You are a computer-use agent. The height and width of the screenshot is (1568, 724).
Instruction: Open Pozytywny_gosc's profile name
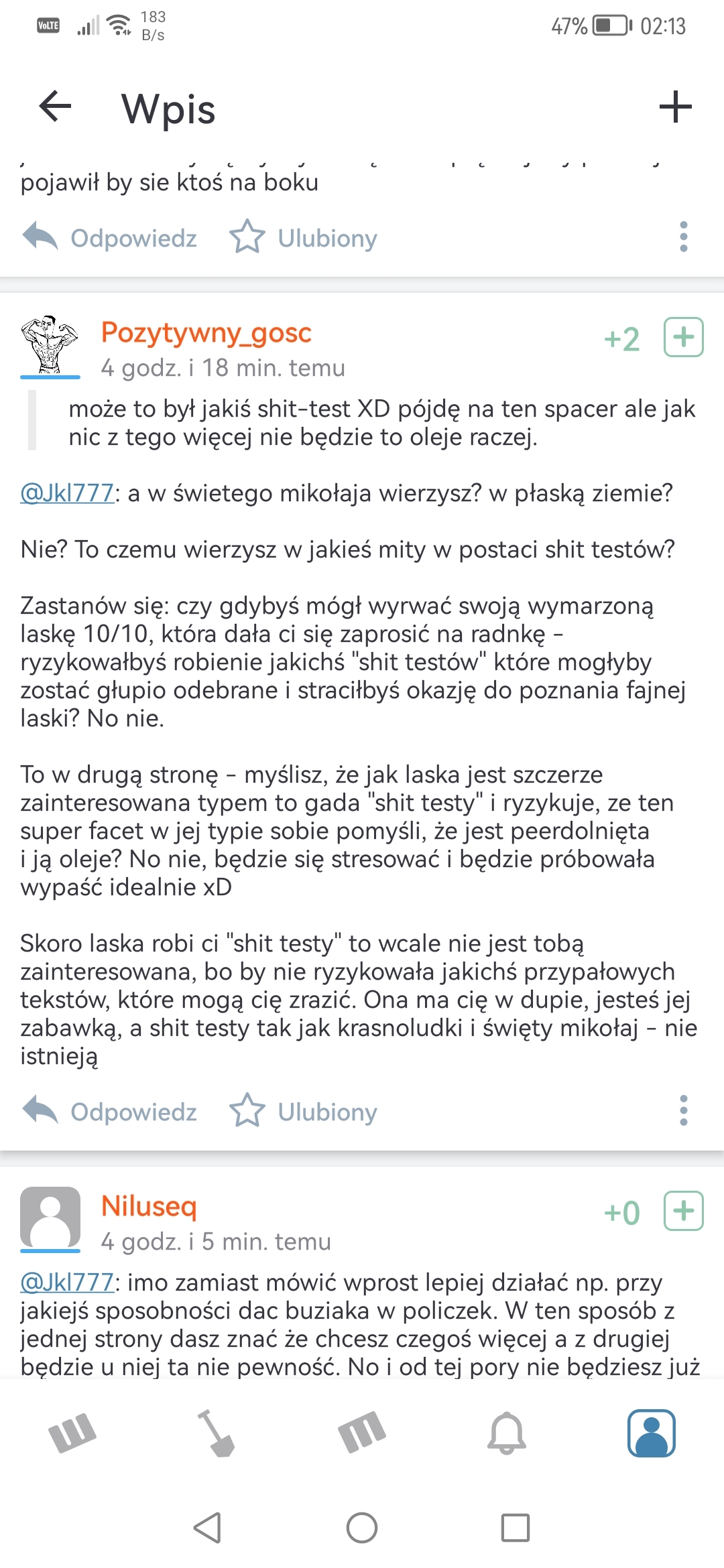tap(206, 332)
